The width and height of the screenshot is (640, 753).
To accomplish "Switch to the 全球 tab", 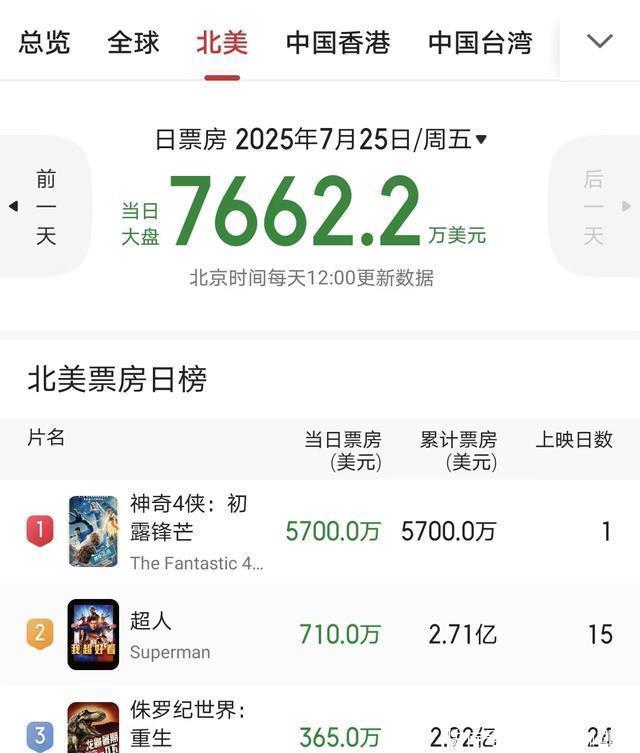I will click(x=133, y=43).
